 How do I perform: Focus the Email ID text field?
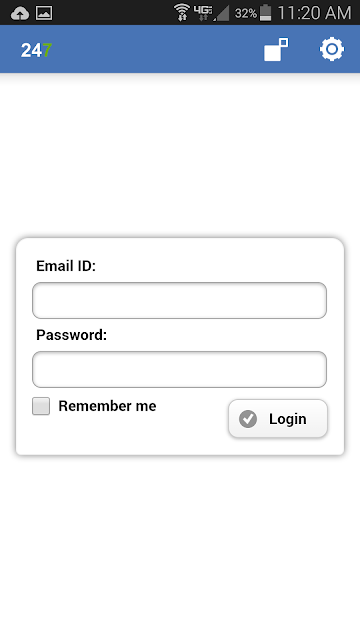pyautogui.click(x=180, y=300)
